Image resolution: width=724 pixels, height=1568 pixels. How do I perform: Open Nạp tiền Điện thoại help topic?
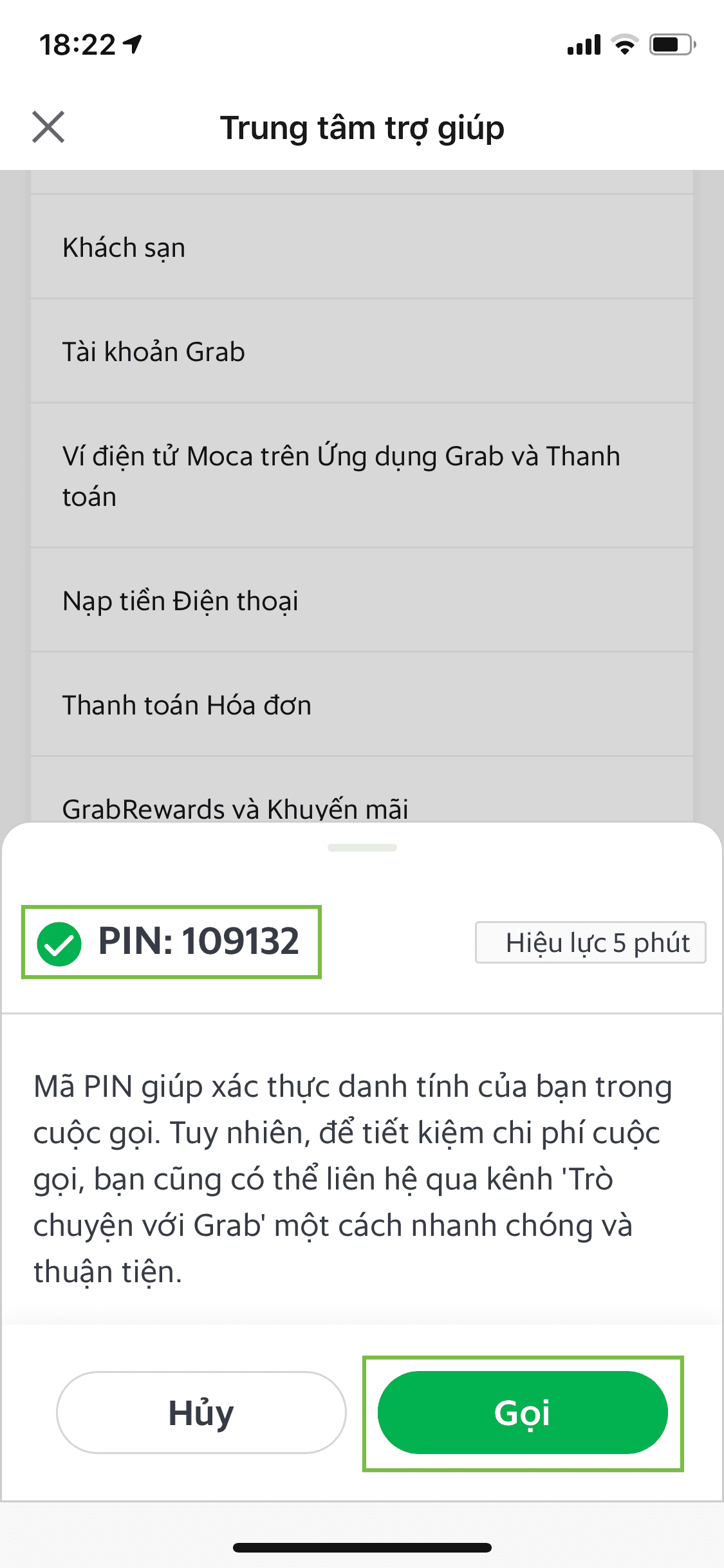click(x=362, y=600)
